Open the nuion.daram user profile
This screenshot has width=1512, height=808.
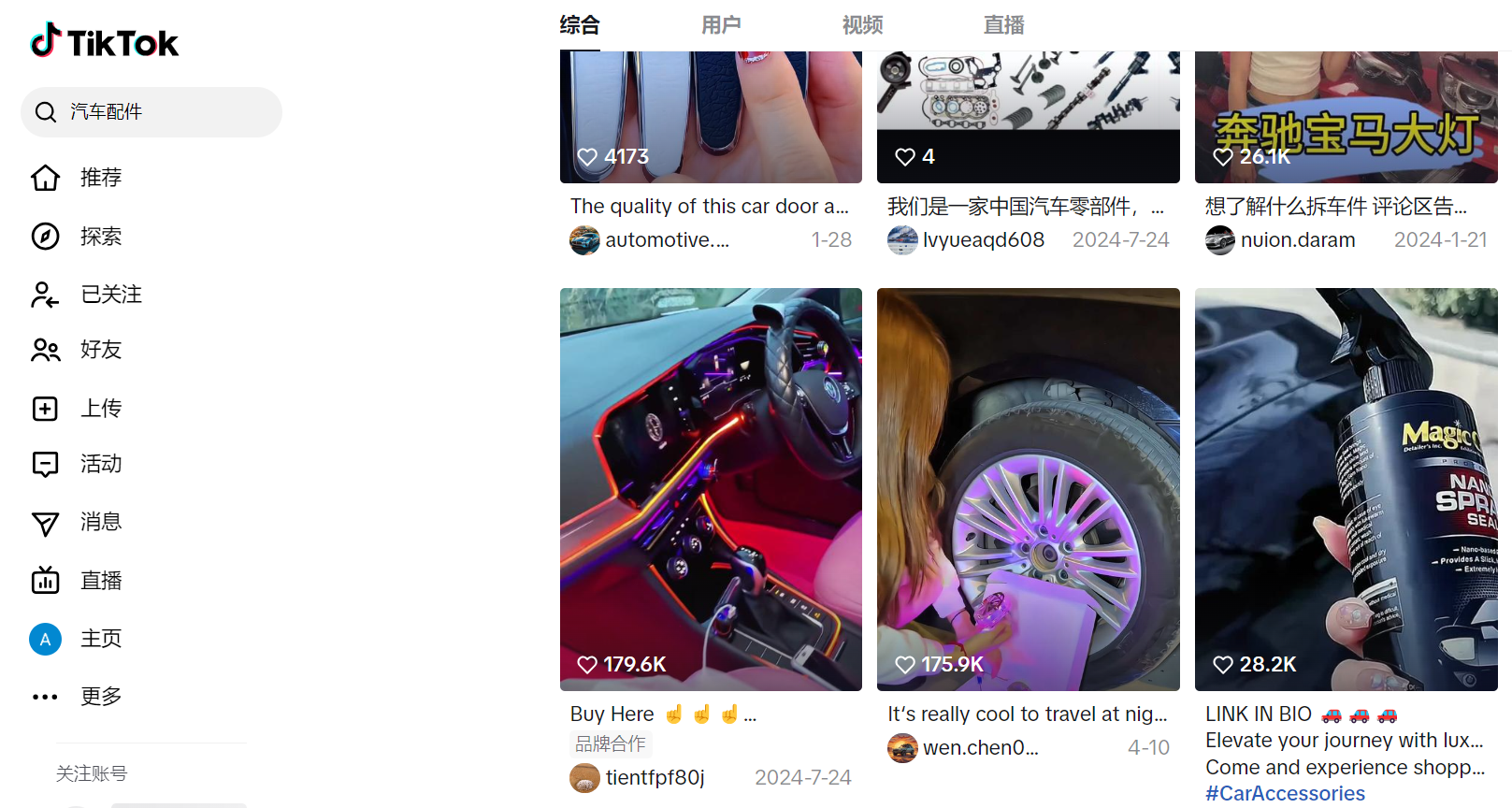pos(1297,240)
